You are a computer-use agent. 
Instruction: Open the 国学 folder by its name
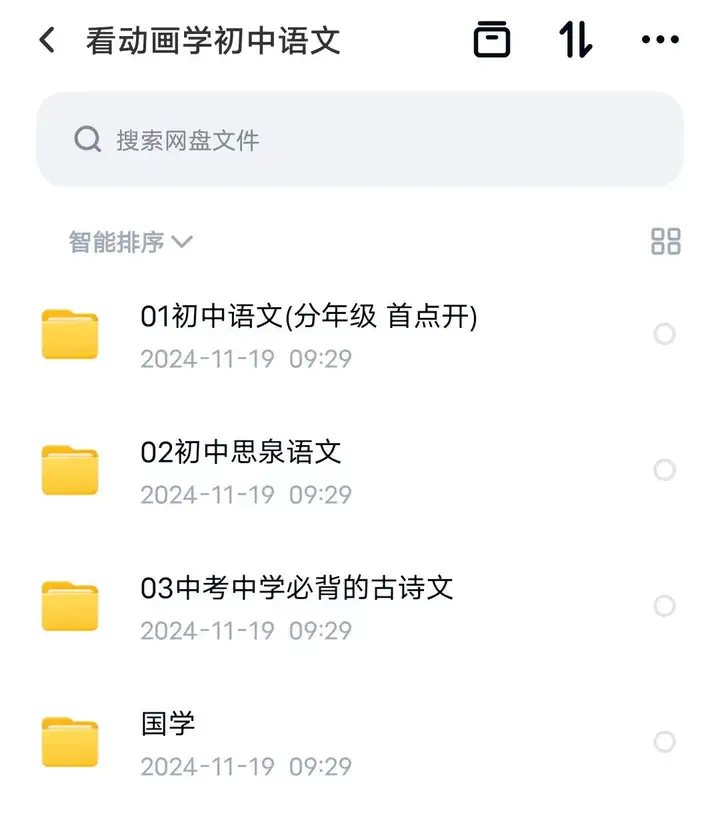(x=168, y=722)
